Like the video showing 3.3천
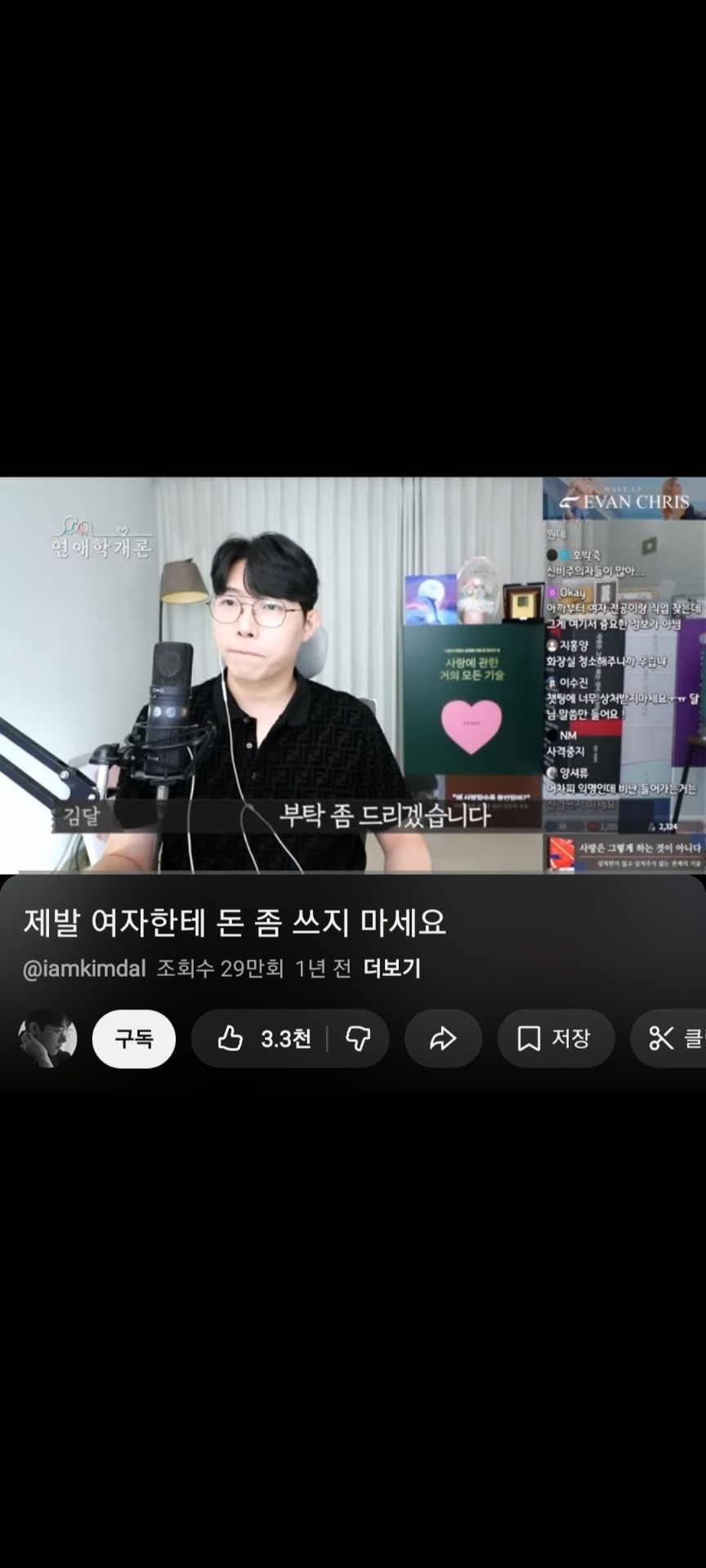 tap(264, 1039)
